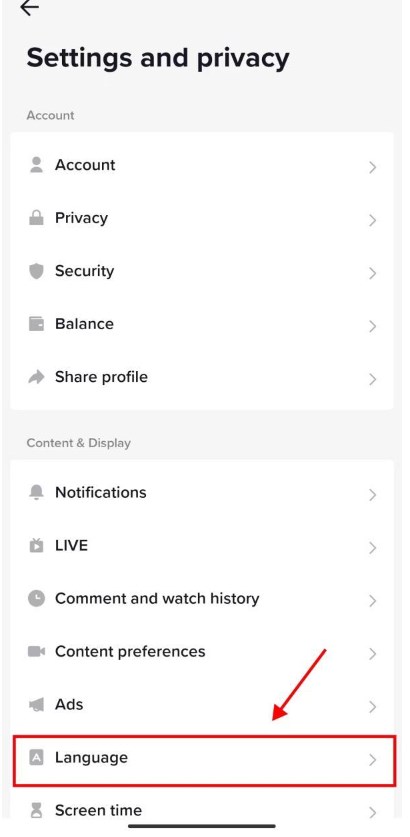View the Balance page
Viewport: 410px width, 837px height.
tap(202, 324)
